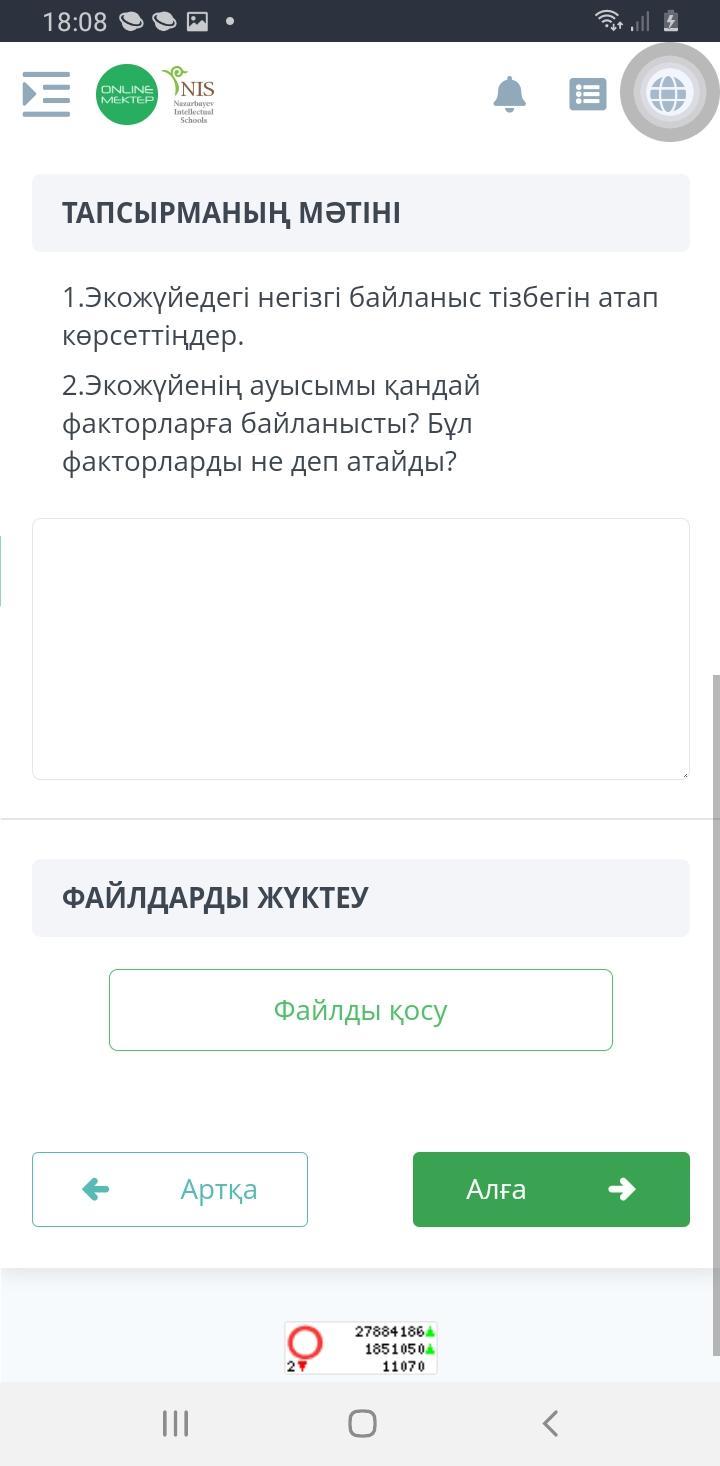
Task: Open the language globe selector
Action: [668, 94]
